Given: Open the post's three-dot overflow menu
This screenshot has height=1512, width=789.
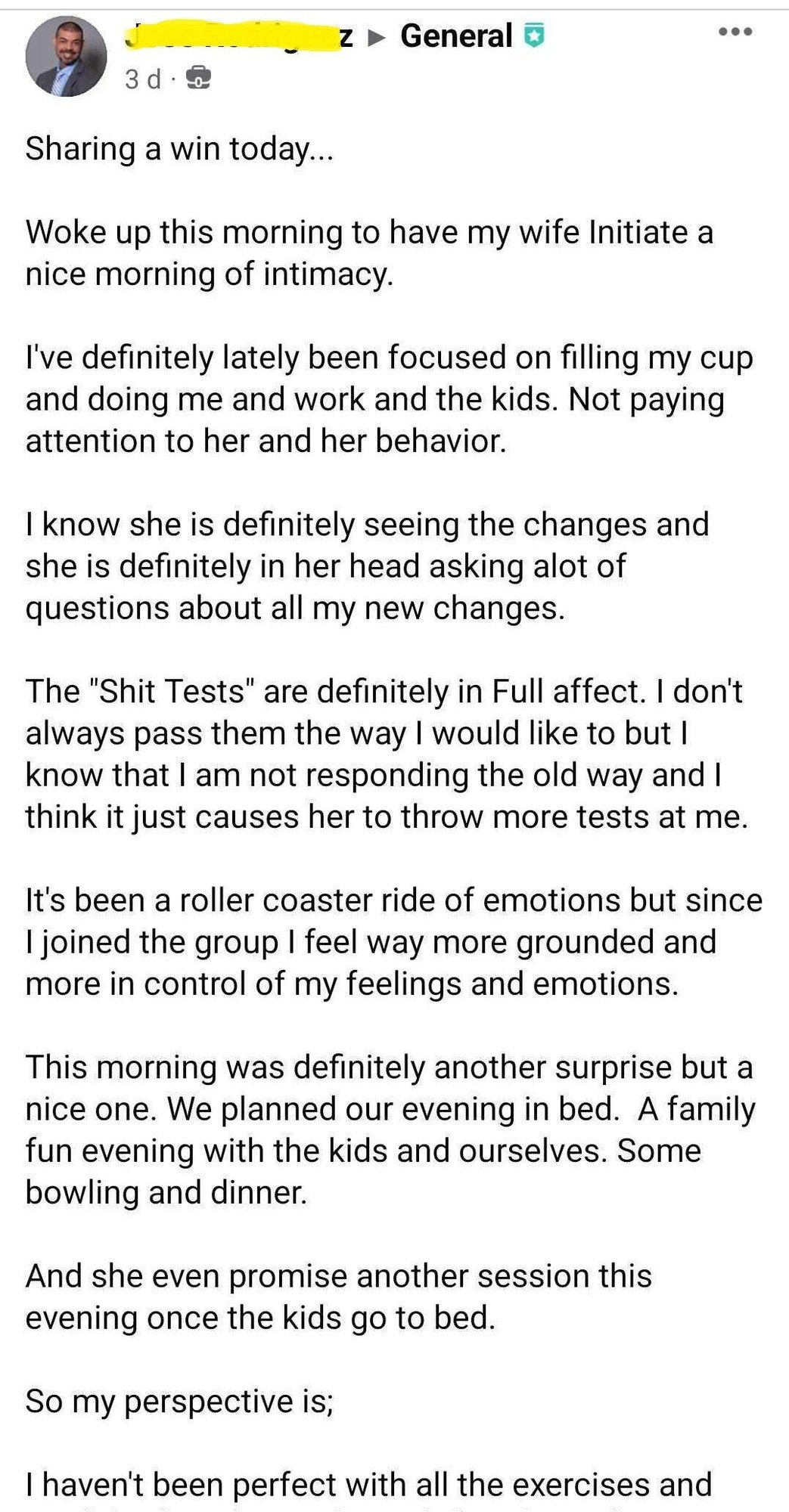Looking at the screenshot, I should click(x=735, y=33).
